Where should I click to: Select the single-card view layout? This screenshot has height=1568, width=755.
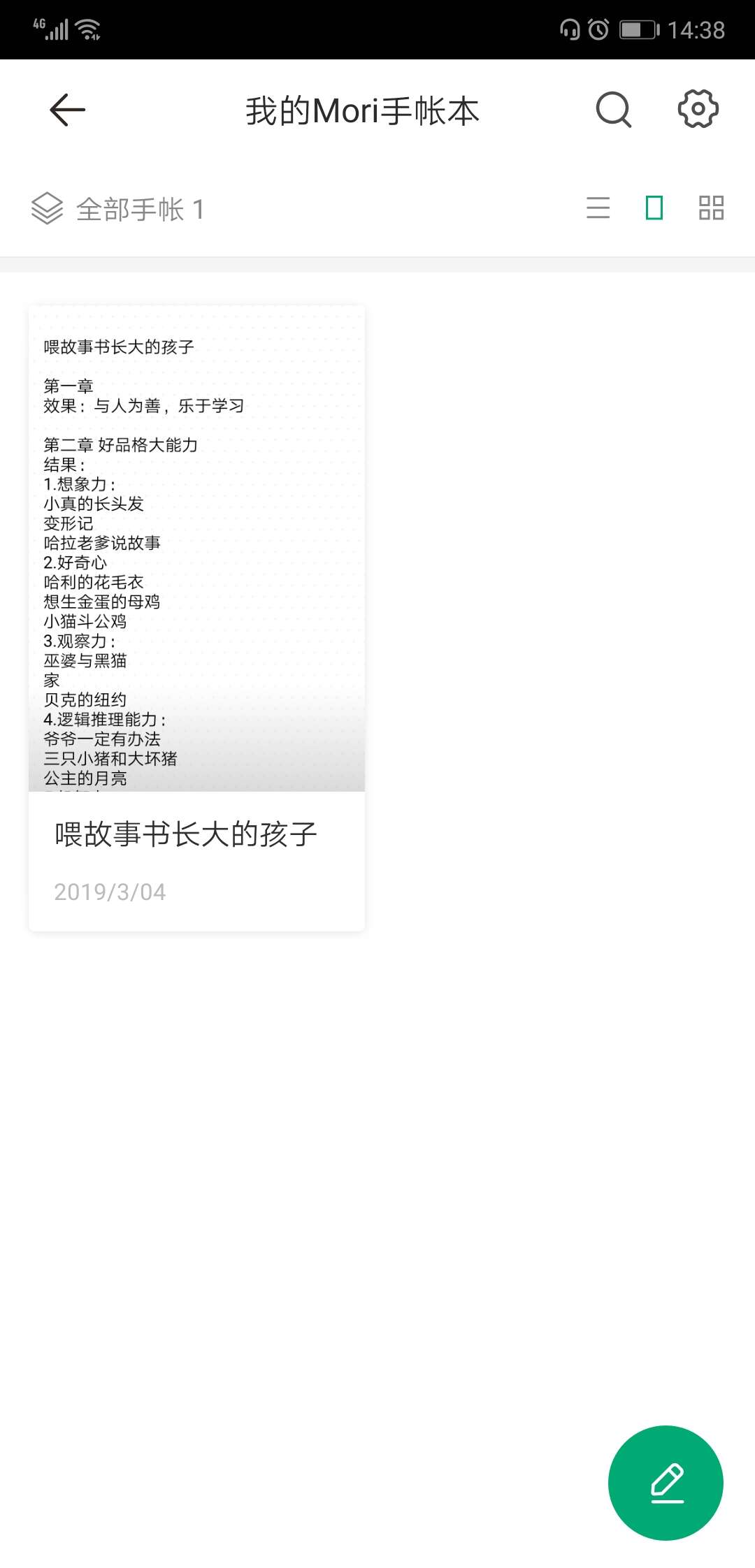(x=654, y=208)
